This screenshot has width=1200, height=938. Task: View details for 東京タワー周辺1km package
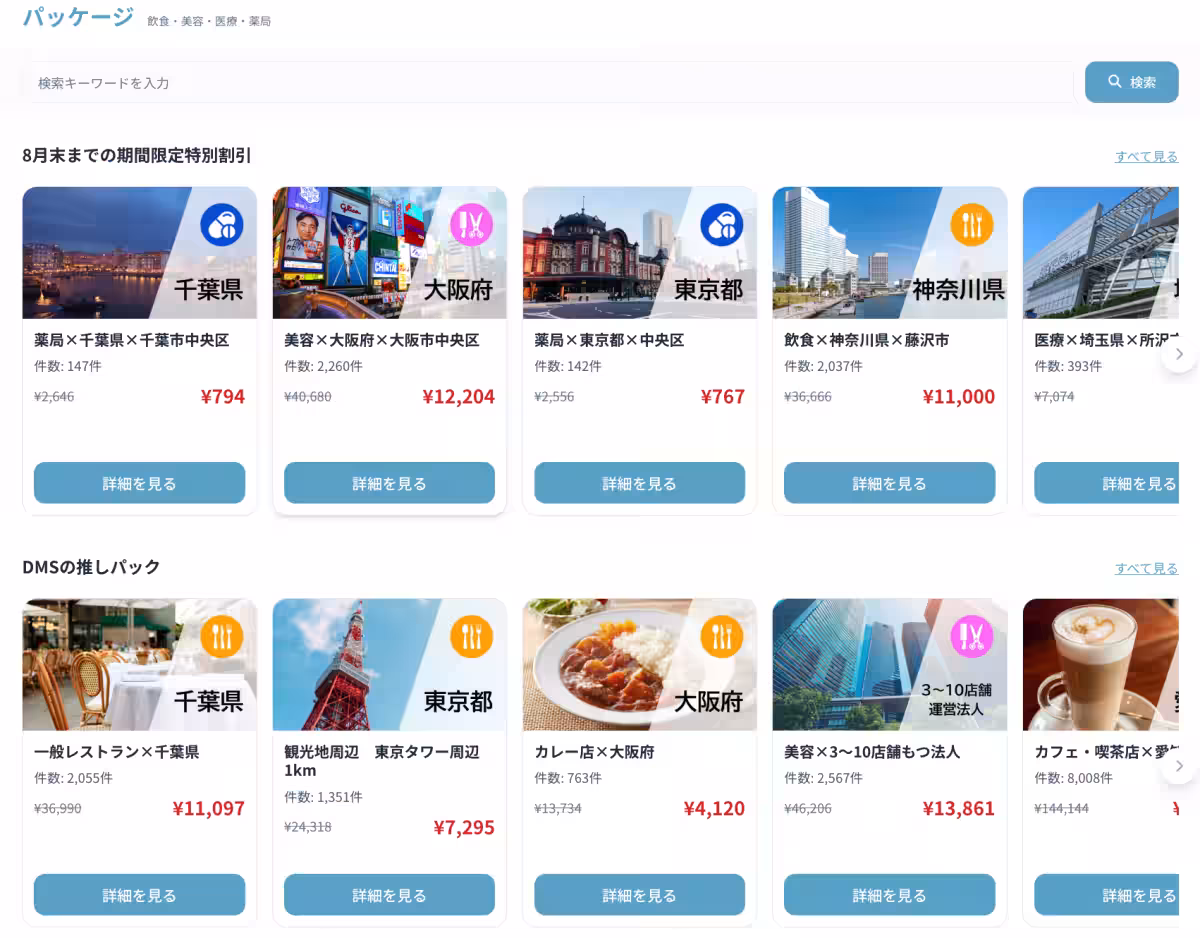pyautogui.click(x=389, y=896)
